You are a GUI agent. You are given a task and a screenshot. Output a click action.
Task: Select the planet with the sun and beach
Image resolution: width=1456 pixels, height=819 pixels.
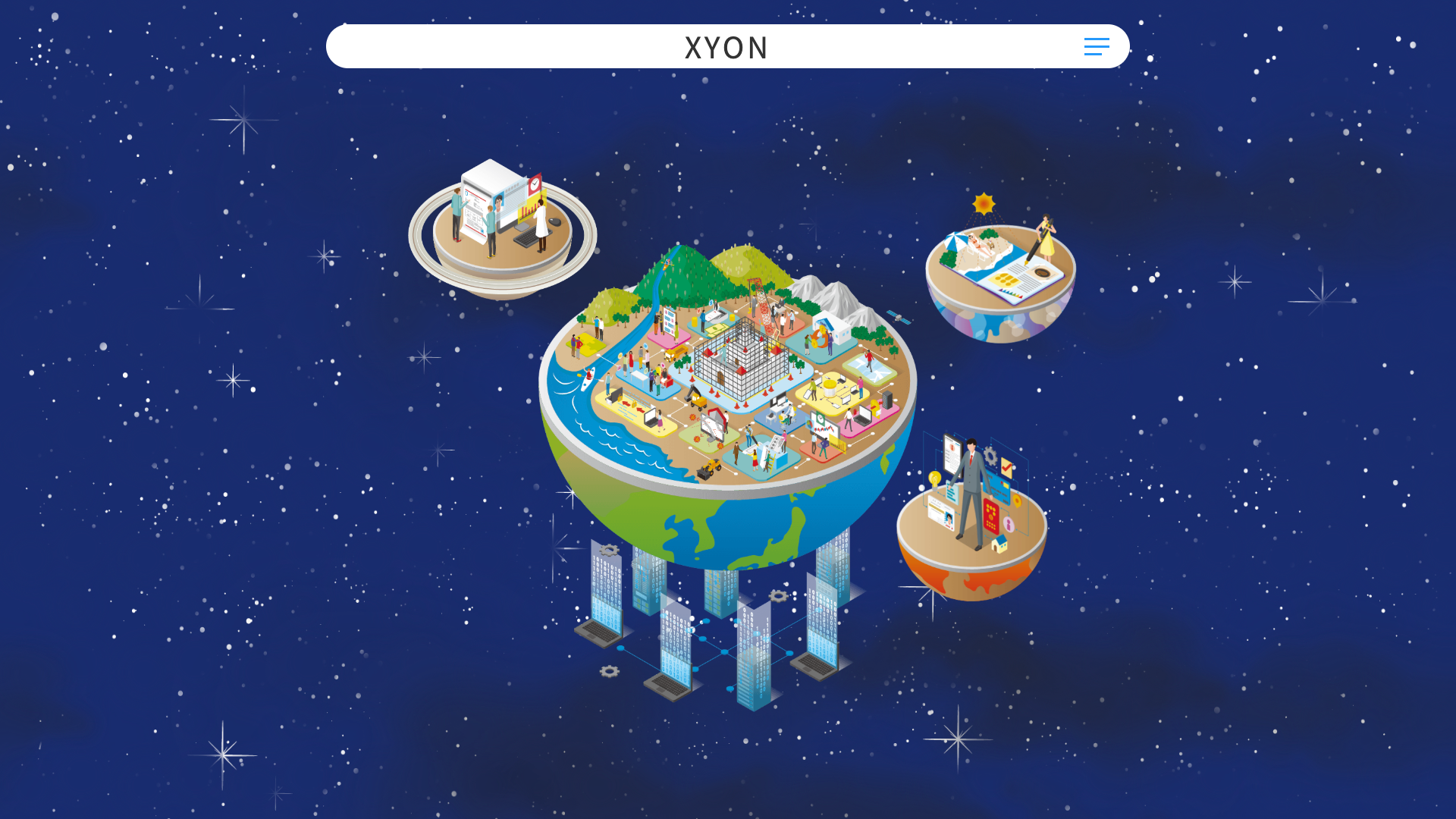click(x=1000, y=277)
